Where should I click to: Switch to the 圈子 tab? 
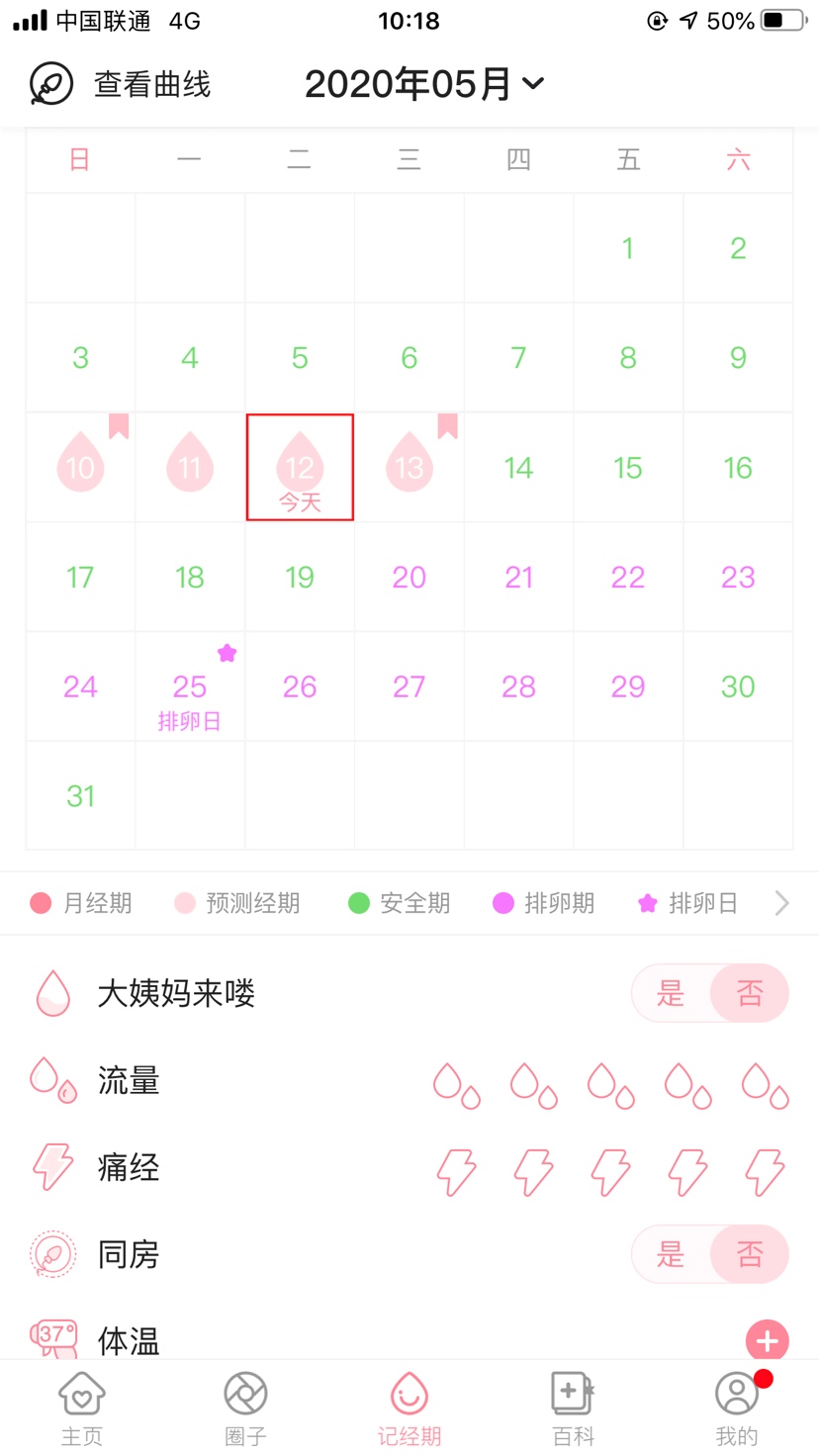[x=245, y=1409]
